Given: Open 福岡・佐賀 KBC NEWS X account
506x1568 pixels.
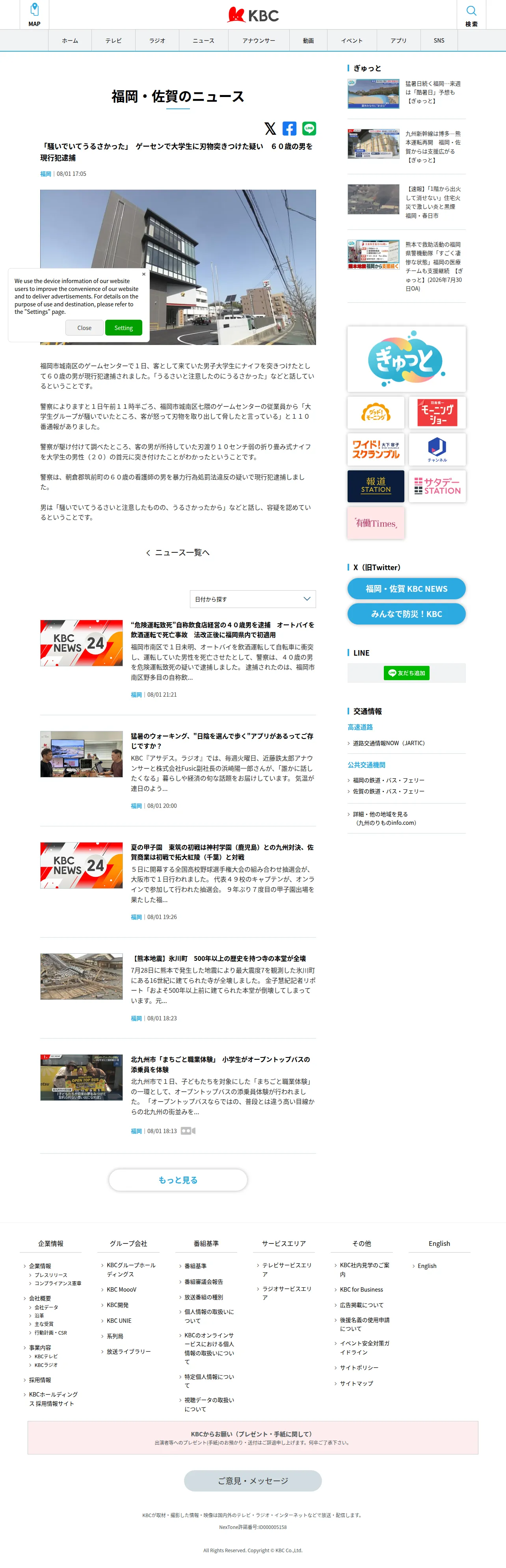Looking at the screenshot, I should [x=406, y=589].
